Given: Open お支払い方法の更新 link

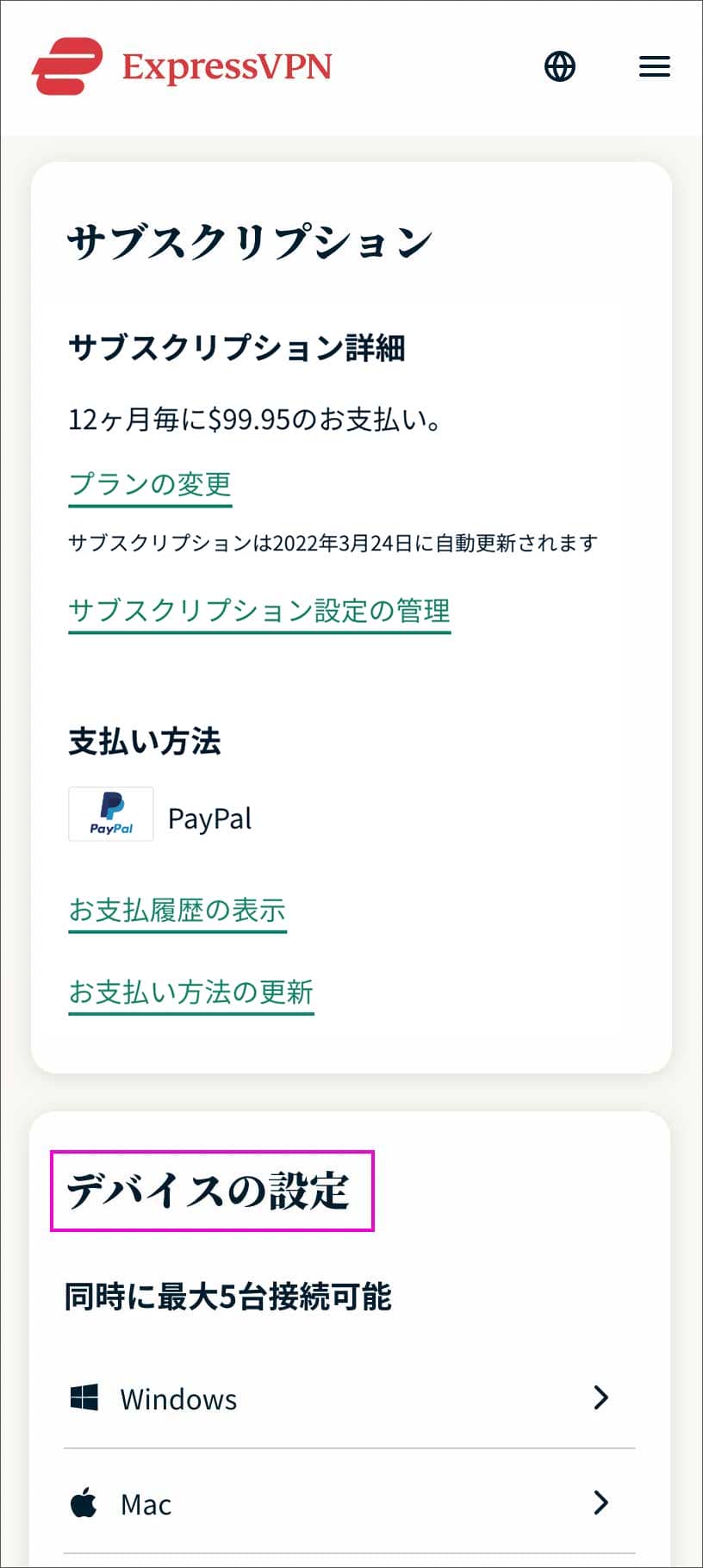Looking at the screenshot, I should point(191,992).
